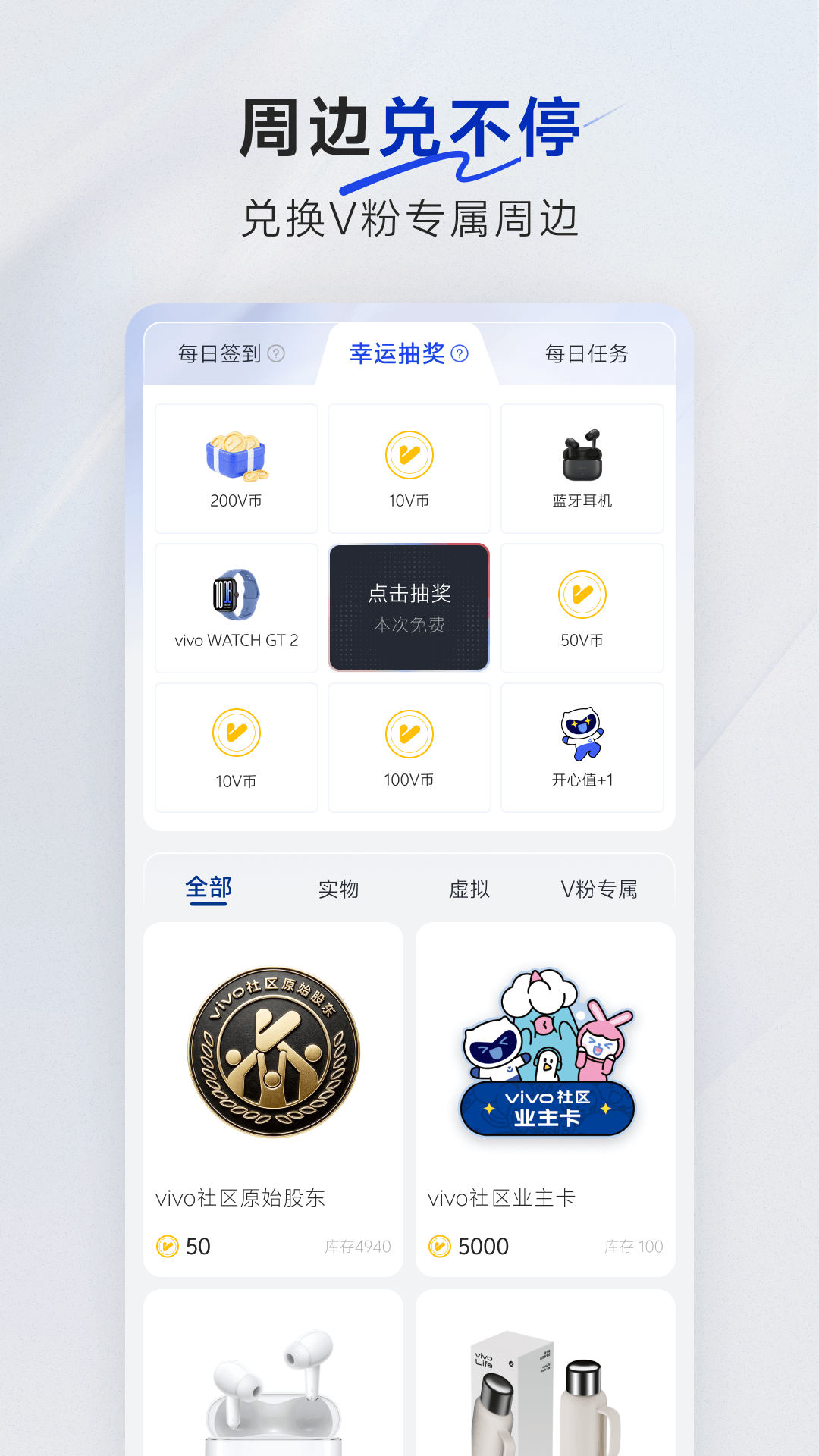Open help tooltip beside 幸运抽奖

(x=460, y=353)
